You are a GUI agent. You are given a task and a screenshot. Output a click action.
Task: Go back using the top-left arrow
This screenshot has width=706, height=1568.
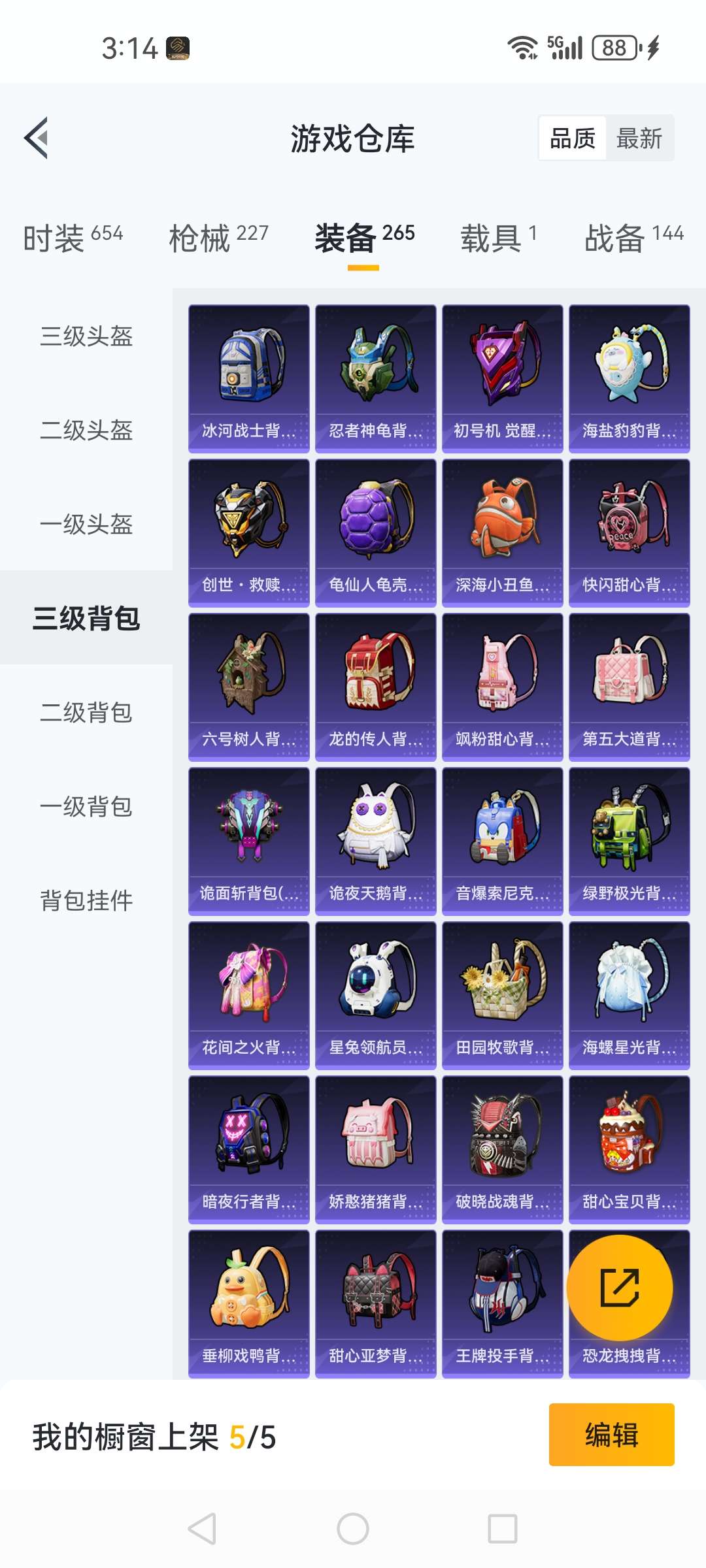37,138
